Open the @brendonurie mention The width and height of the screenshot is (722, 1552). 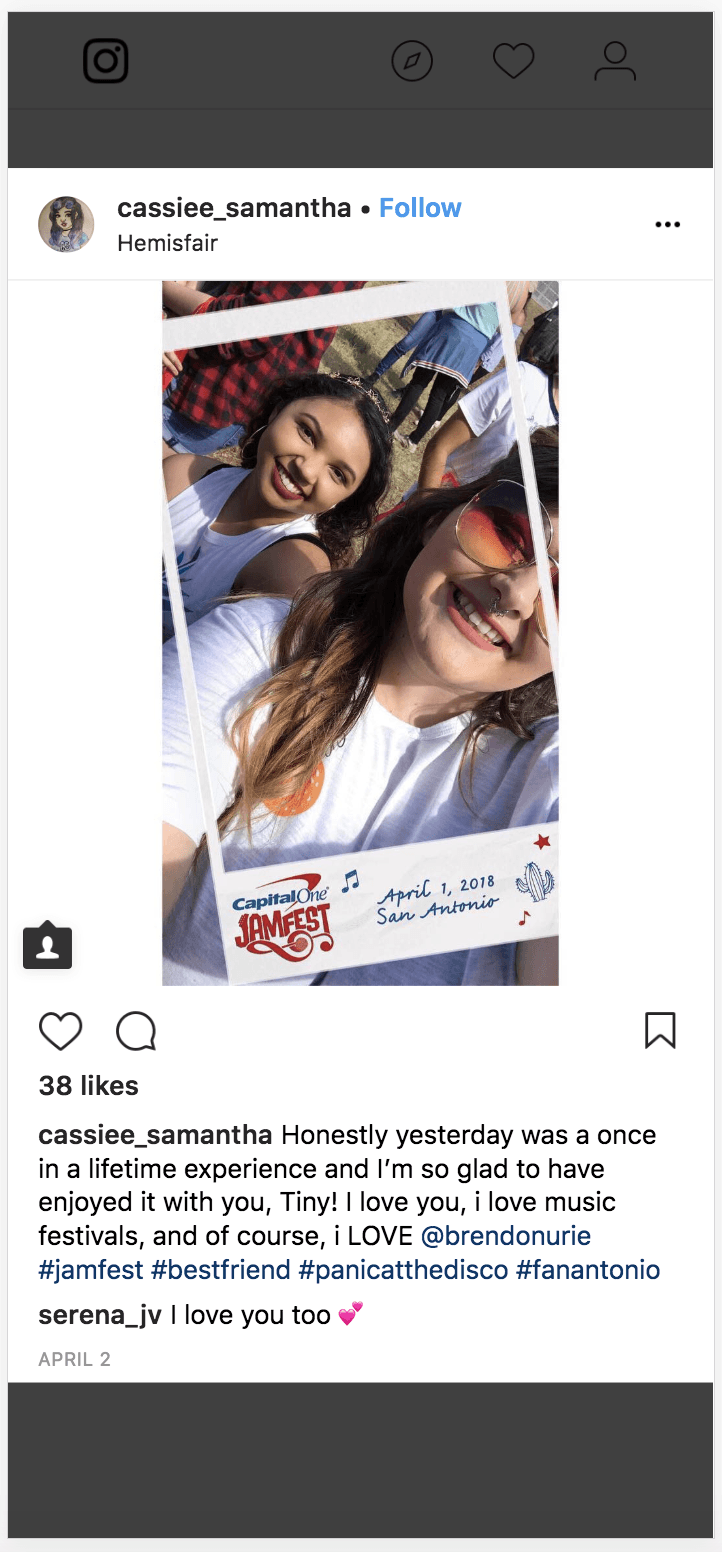(x=506, y=1236)
